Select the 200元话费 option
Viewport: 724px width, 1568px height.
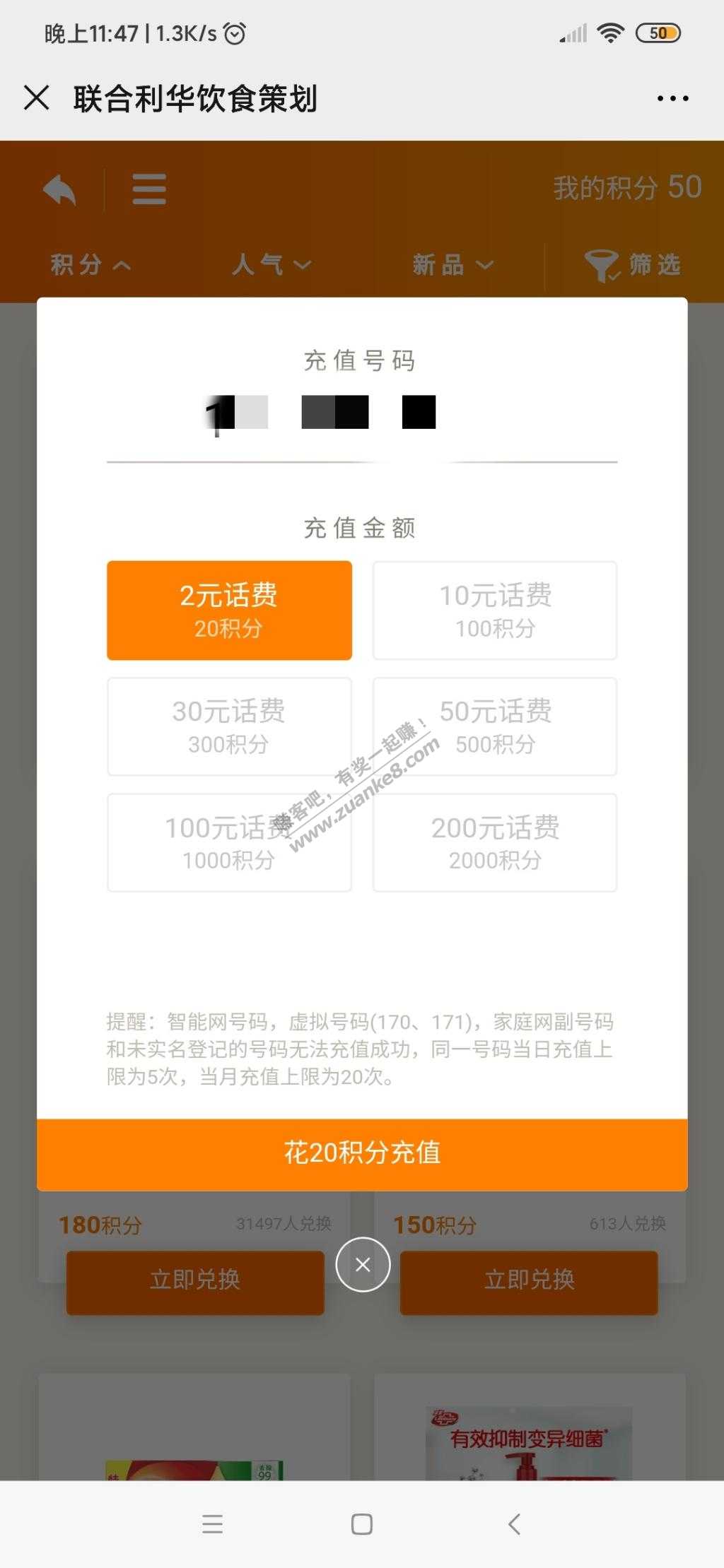pos(495,842)
